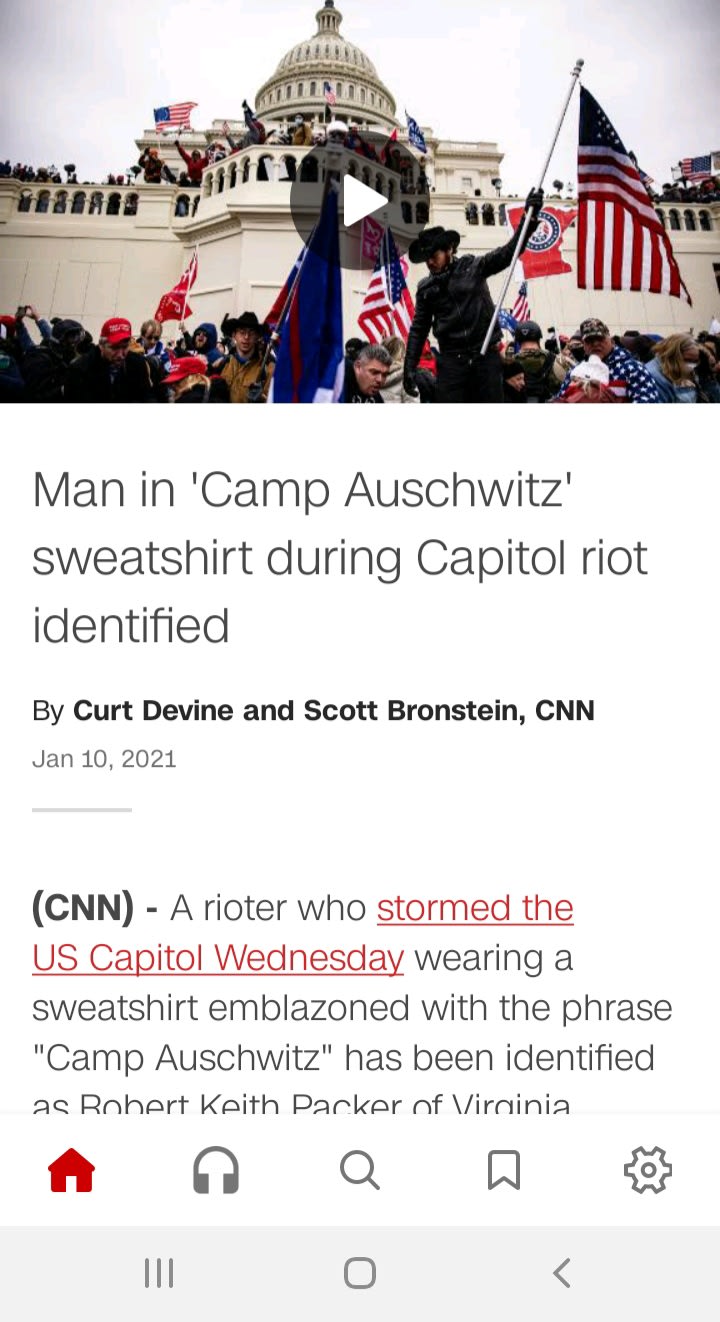Play the Capitol riot video
Viewport: 720px width, 1322px height.
click(x=360, y=201)
